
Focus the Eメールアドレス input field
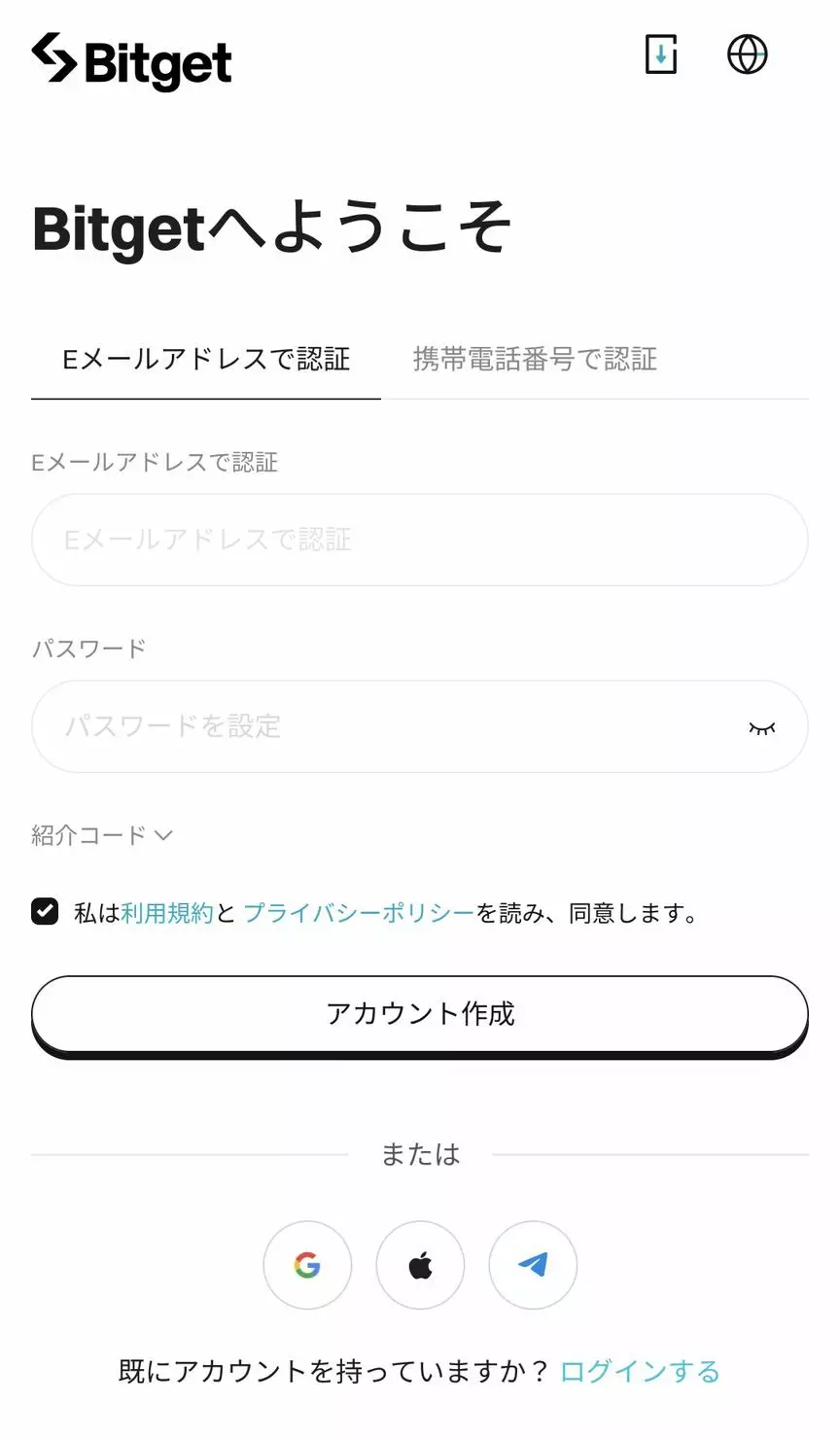coord(420,540)
